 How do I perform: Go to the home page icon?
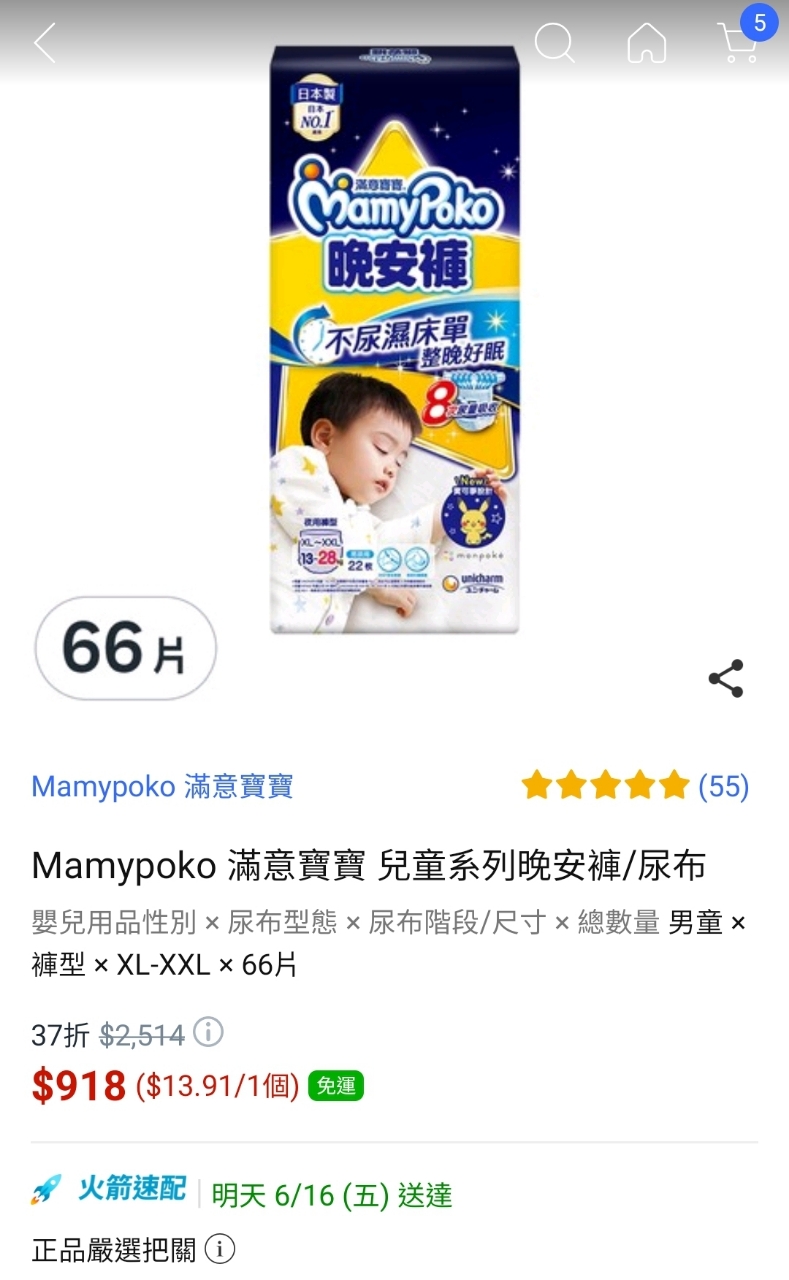point(647,43)
